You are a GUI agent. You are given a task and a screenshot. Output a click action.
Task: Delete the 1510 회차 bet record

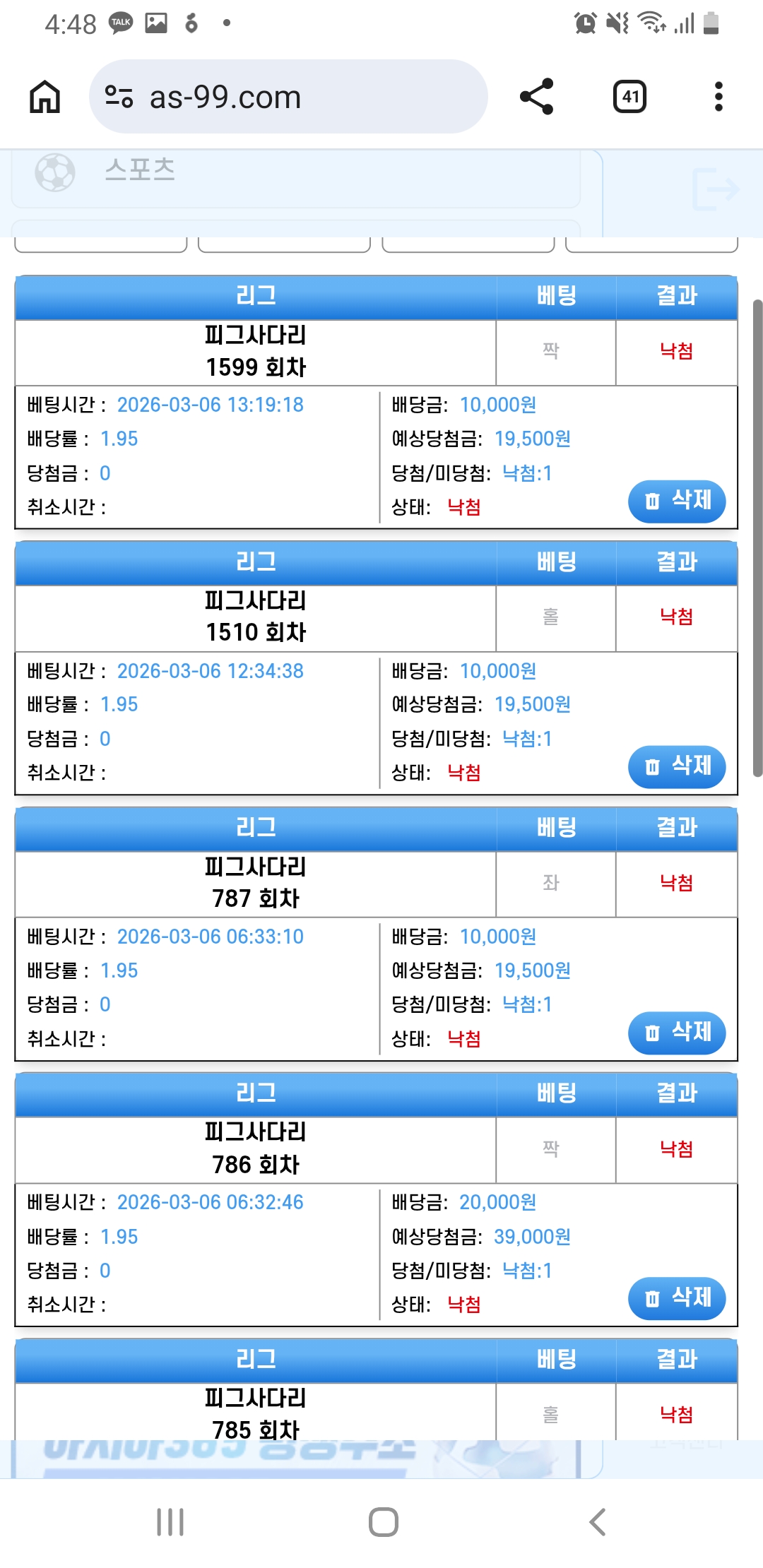pyautogui.click(x=676, y=766)
